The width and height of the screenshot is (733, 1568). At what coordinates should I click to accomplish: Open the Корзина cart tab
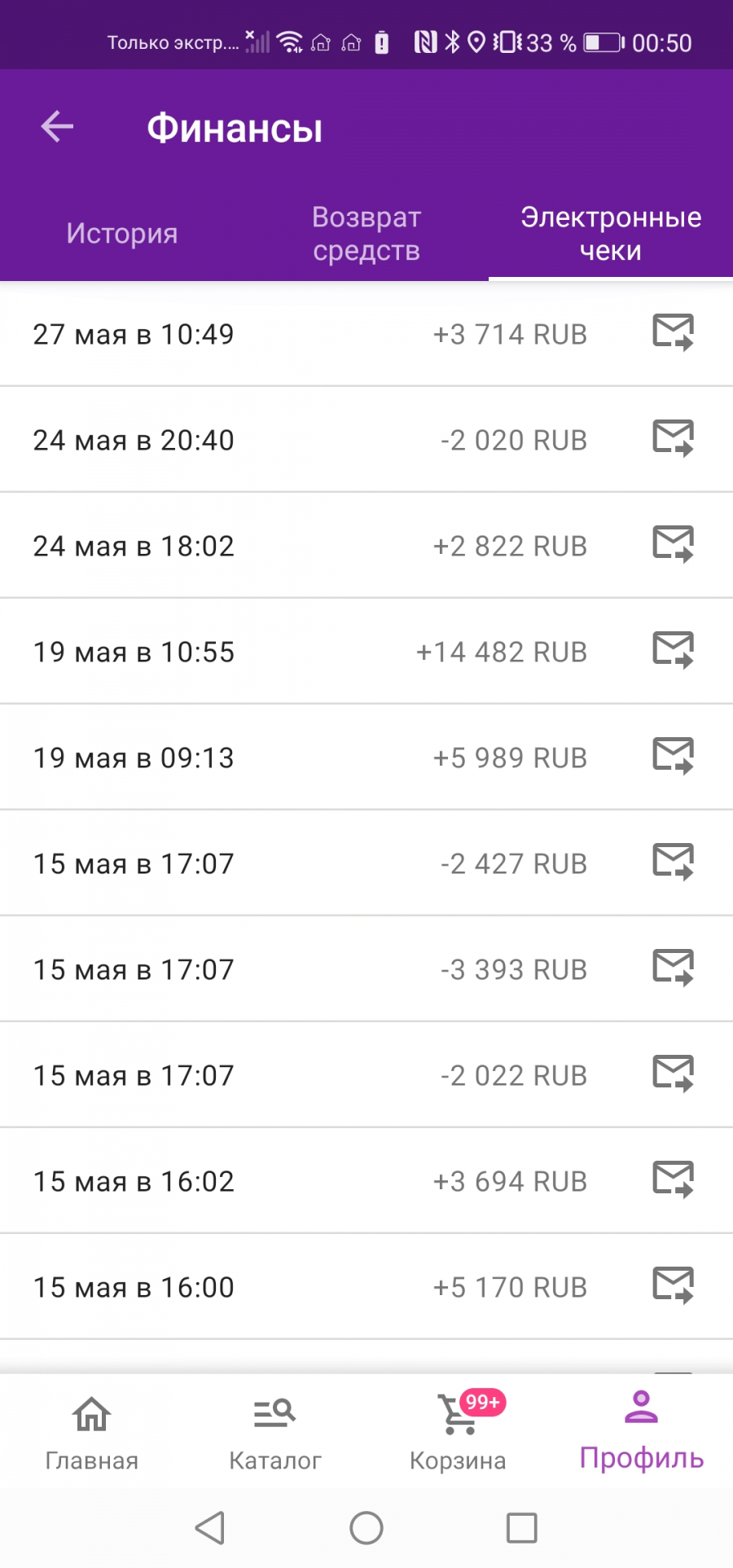(x=458, y=1432)
